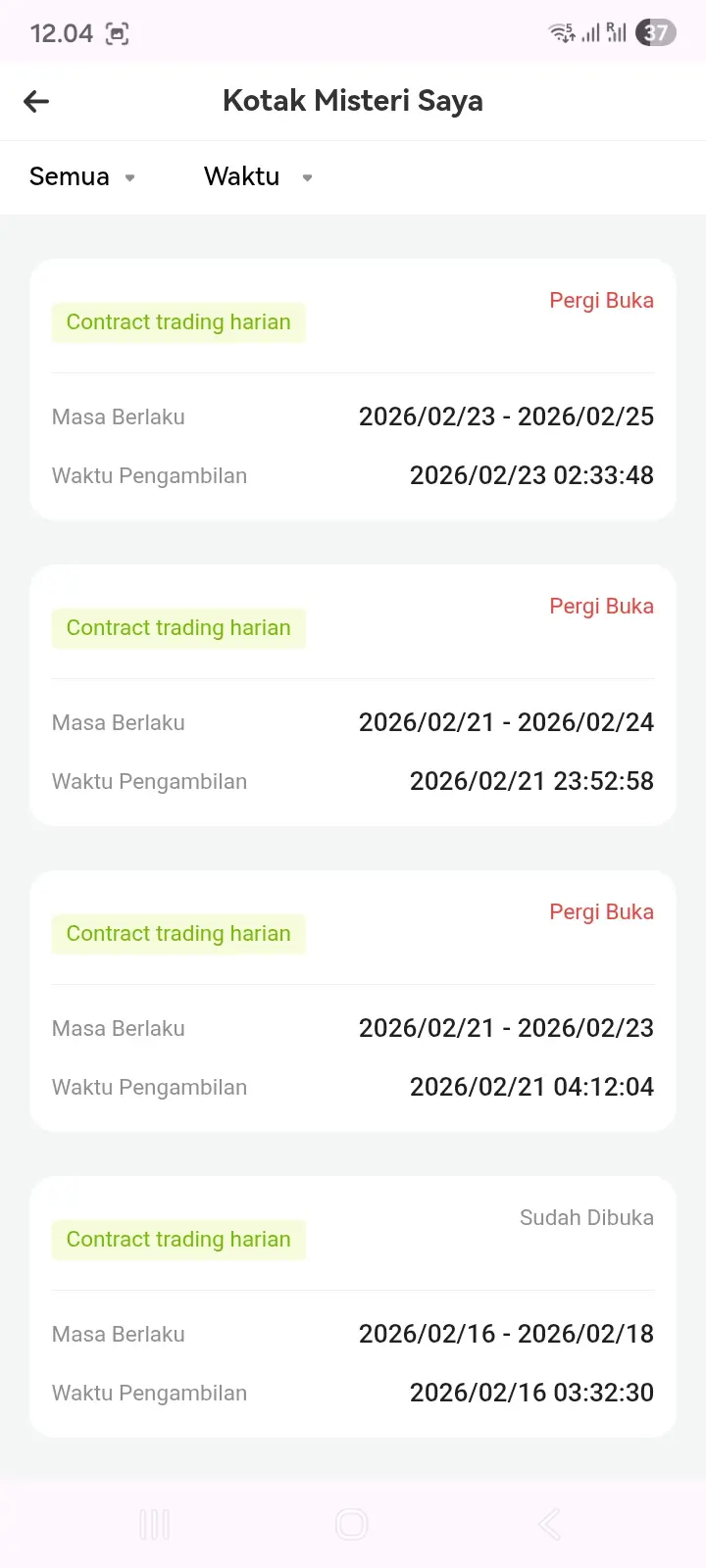Tap the timestamp 2026/02/23 02:33:48
Screen dimensions: 706x1568
(x=531, y=475)
